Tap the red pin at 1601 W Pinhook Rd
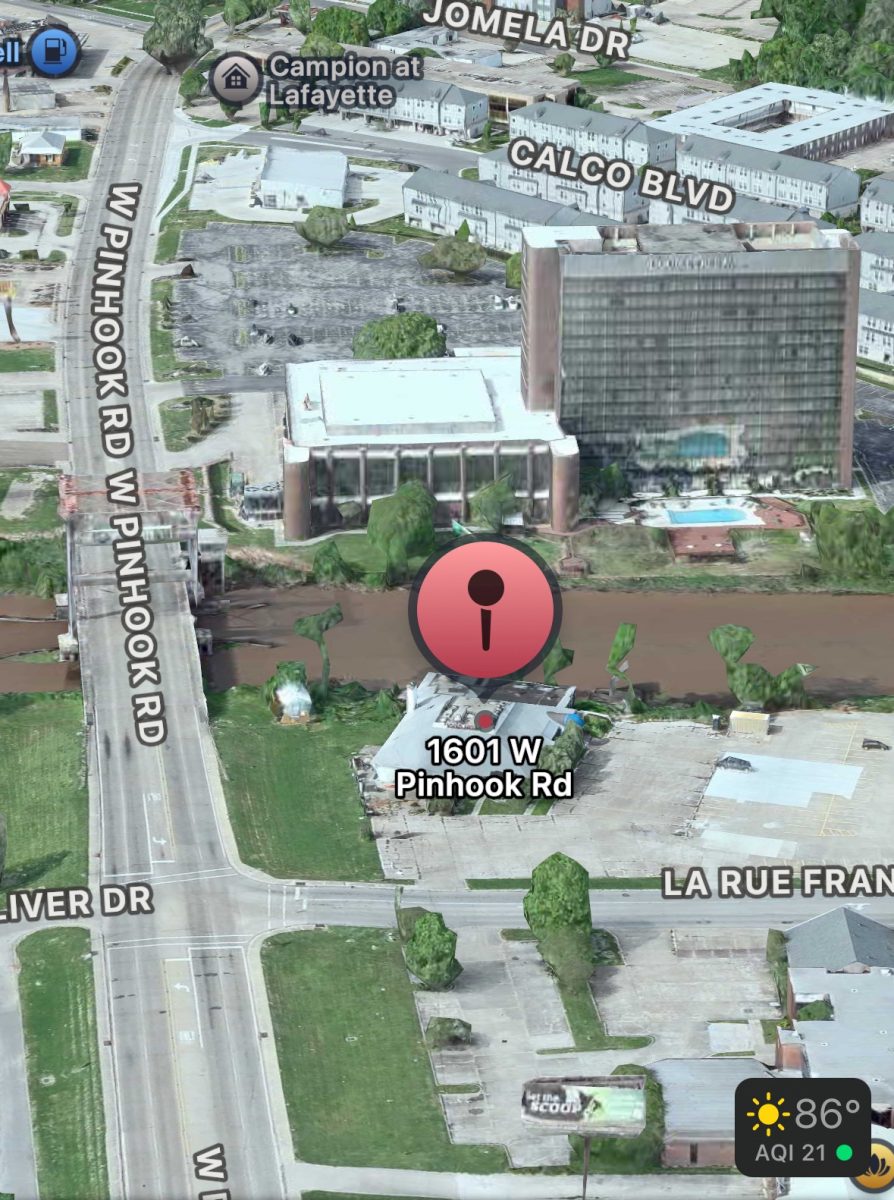This screenshot has height=1200, width=894. [485, 609]
